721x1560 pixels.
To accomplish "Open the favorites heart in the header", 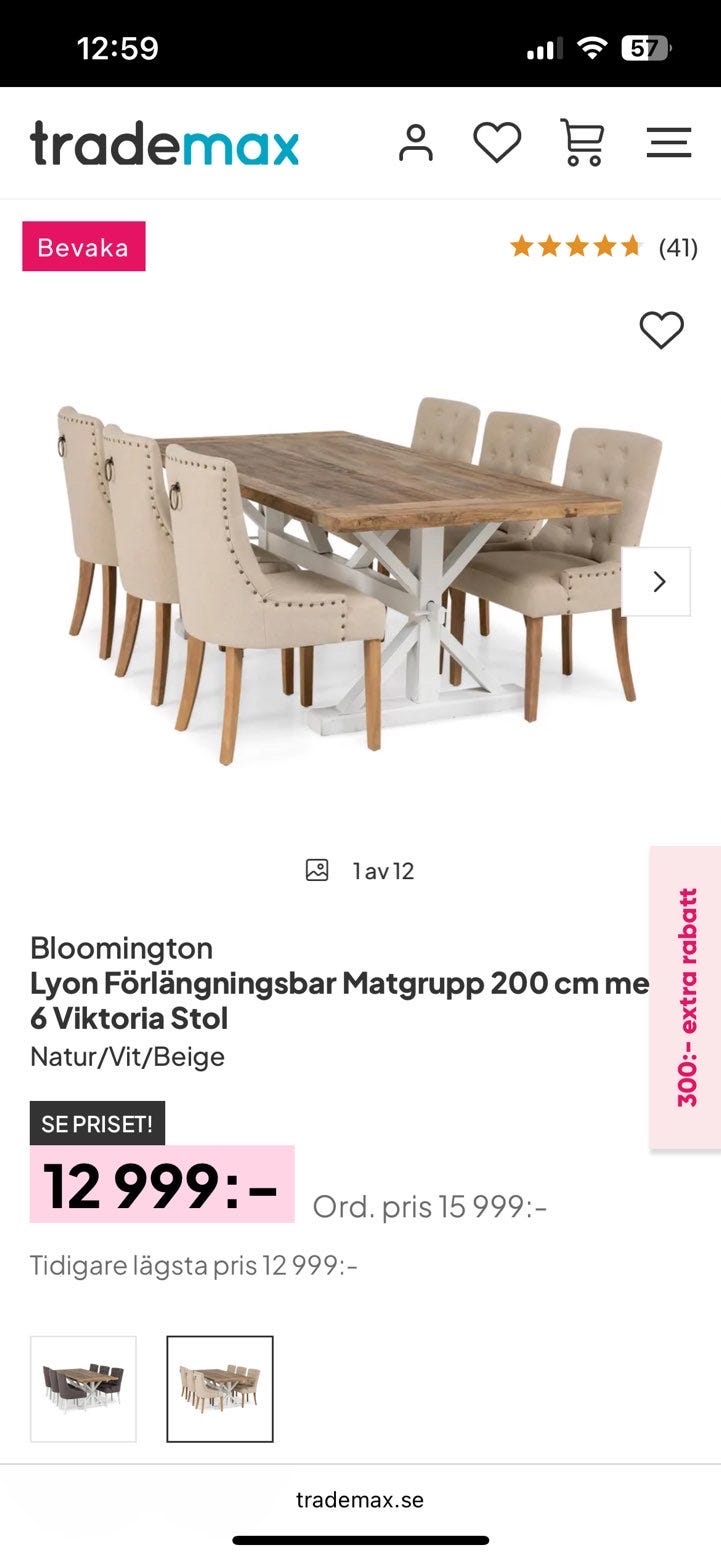I will point(497,142).
